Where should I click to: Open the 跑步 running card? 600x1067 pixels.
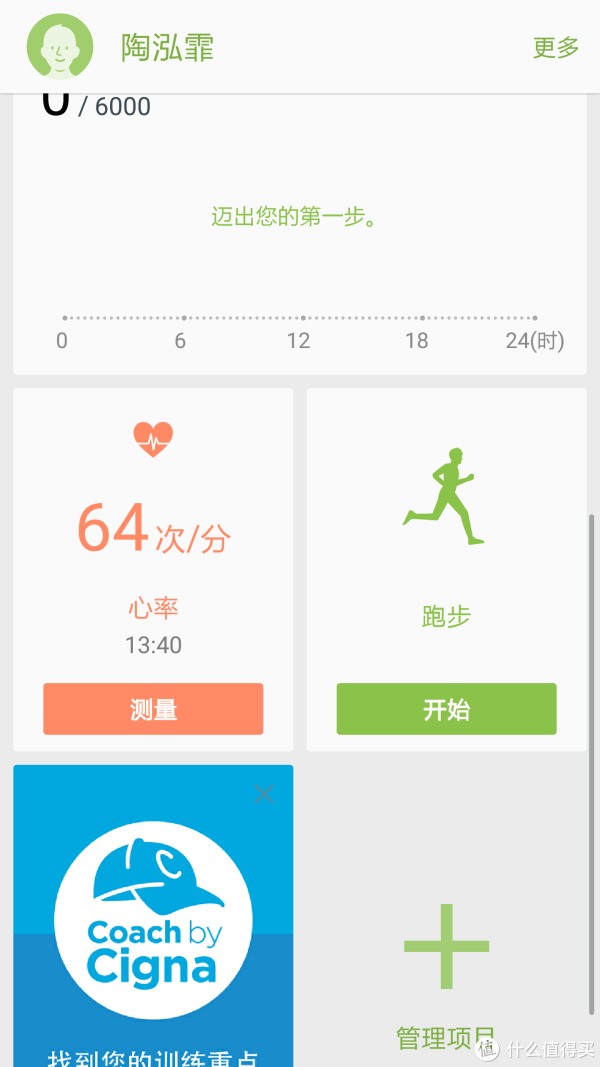tap(446, 570)
